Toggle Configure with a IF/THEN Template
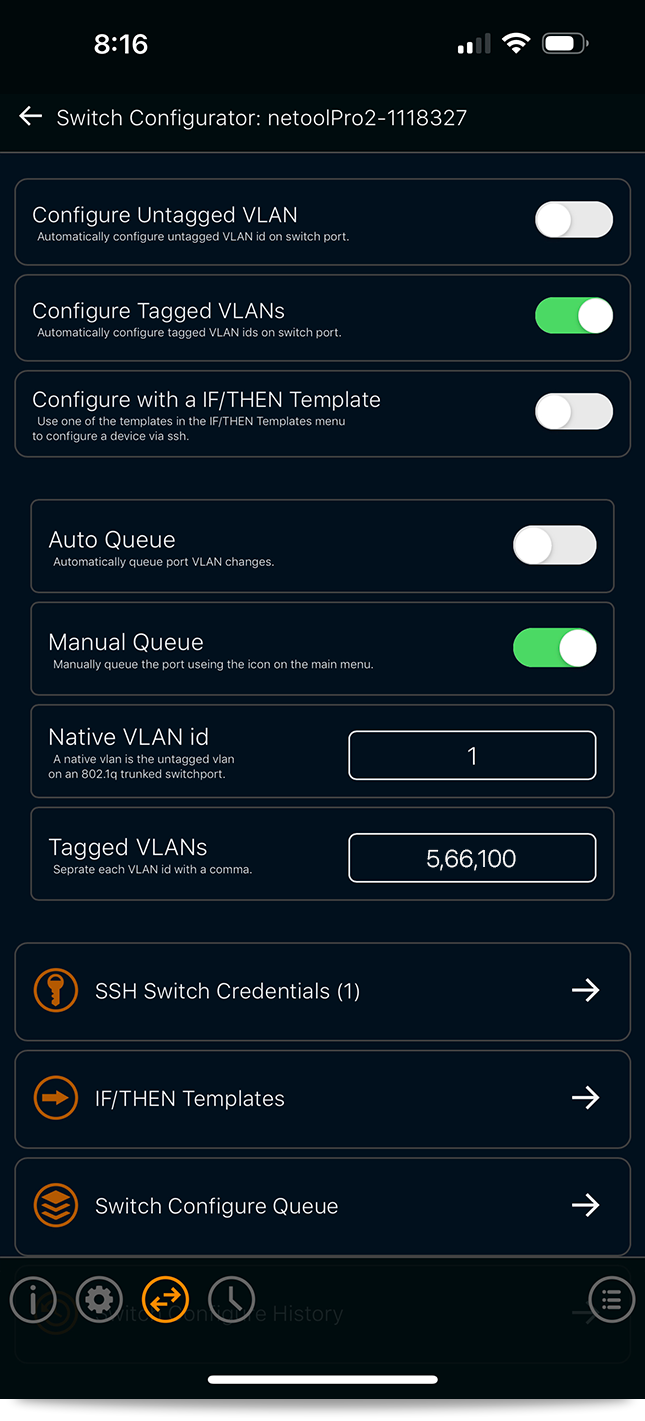 pos(574,411)
